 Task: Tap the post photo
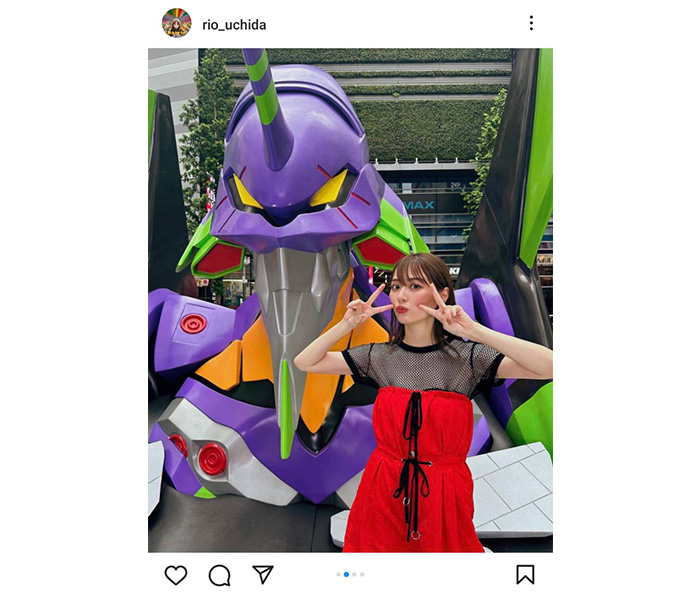click(x=350, y=300)
